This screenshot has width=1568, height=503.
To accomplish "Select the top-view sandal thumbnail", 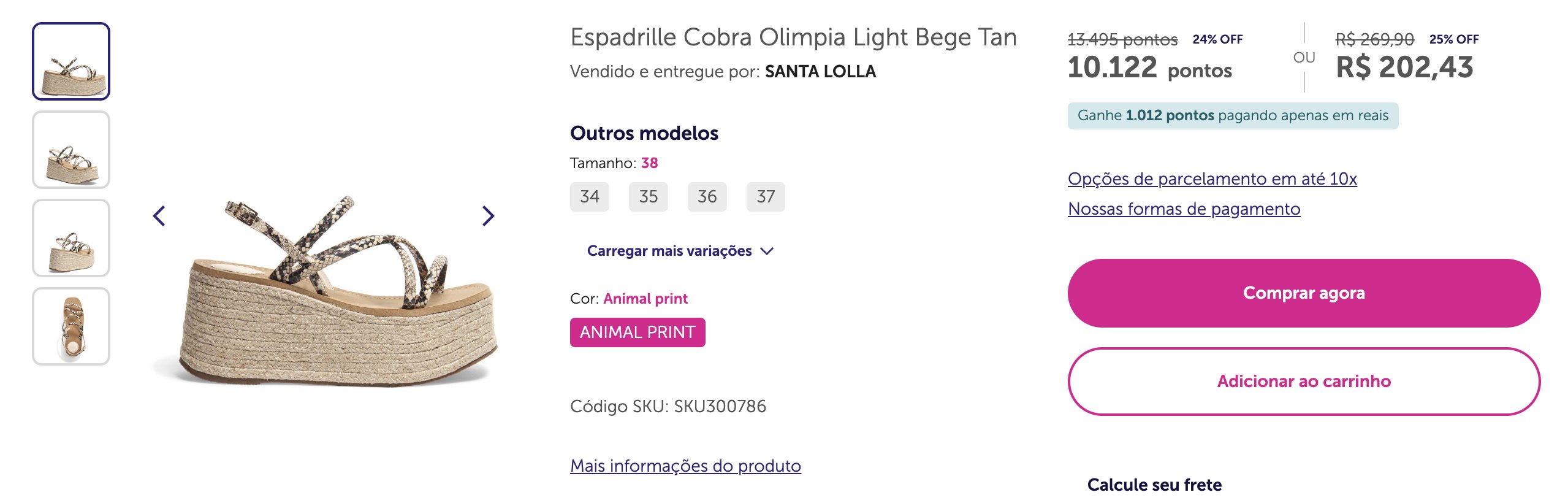I will click(x=71, y=326).
